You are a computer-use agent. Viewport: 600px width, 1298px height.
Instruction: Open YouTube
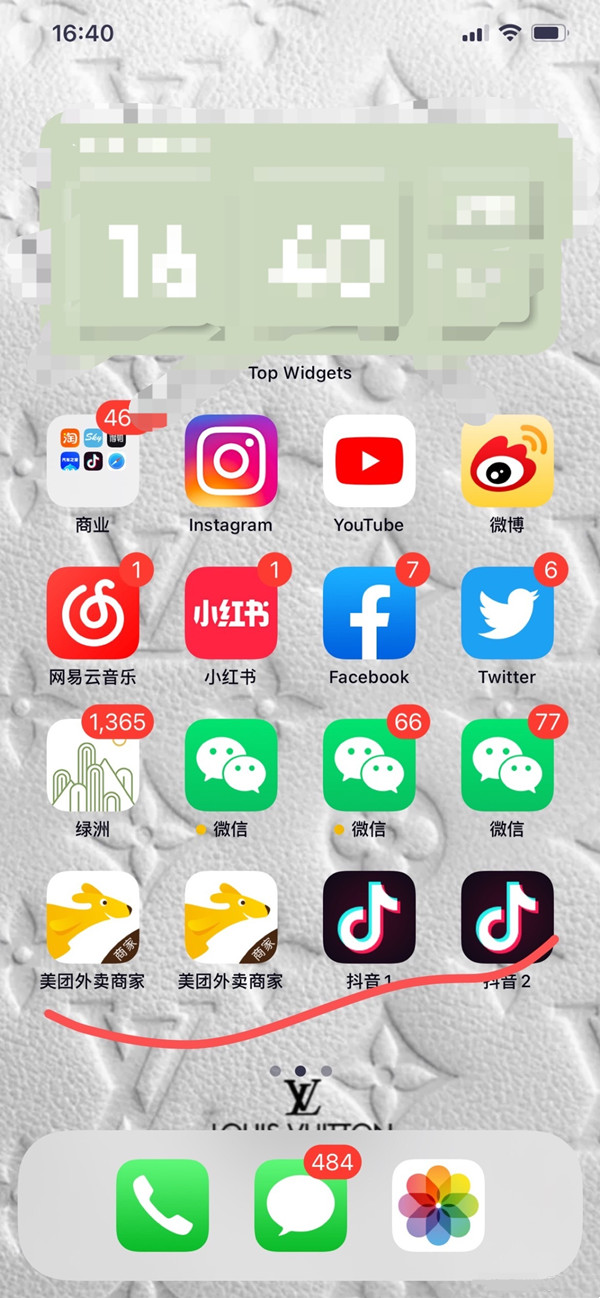point(369,461)
